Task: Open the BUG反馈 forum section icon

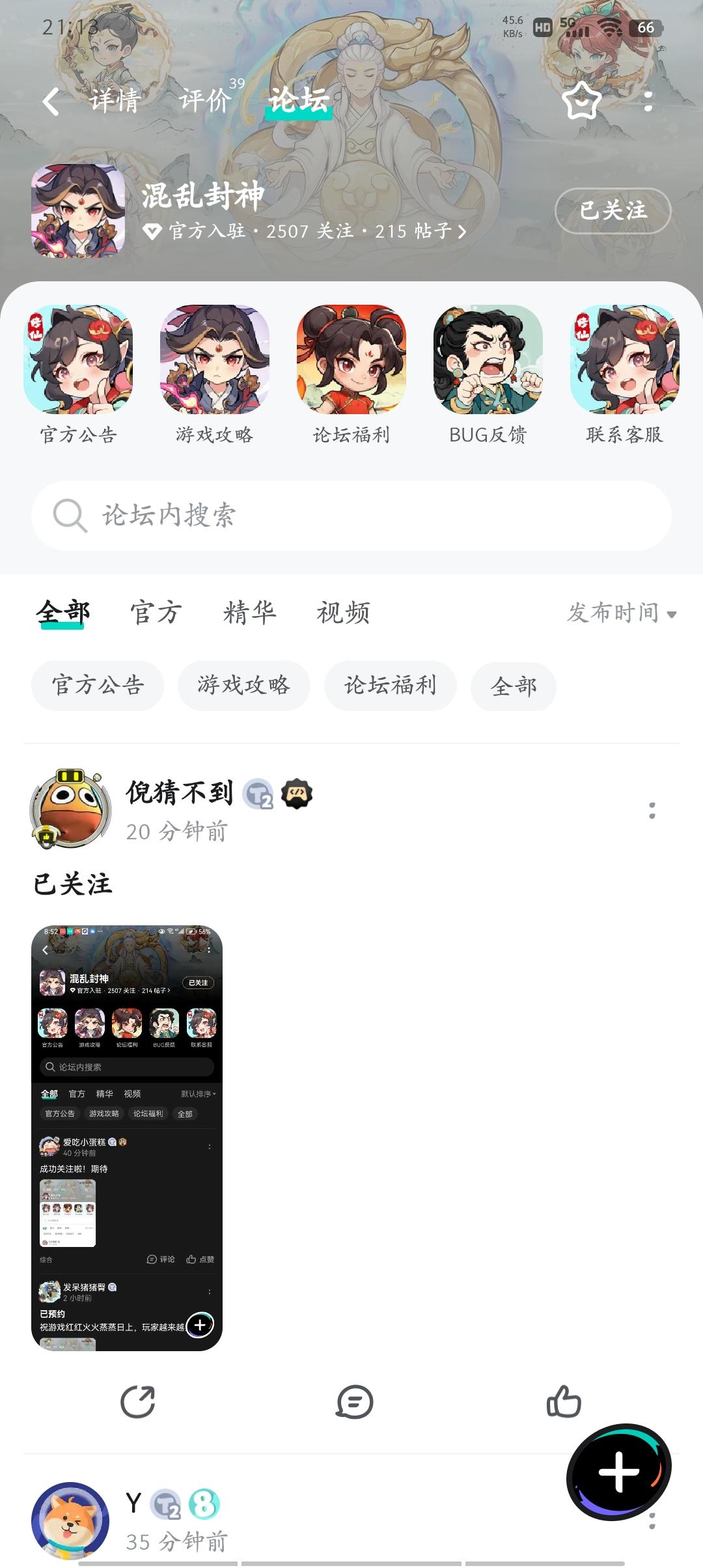Action: click(487, 363)
